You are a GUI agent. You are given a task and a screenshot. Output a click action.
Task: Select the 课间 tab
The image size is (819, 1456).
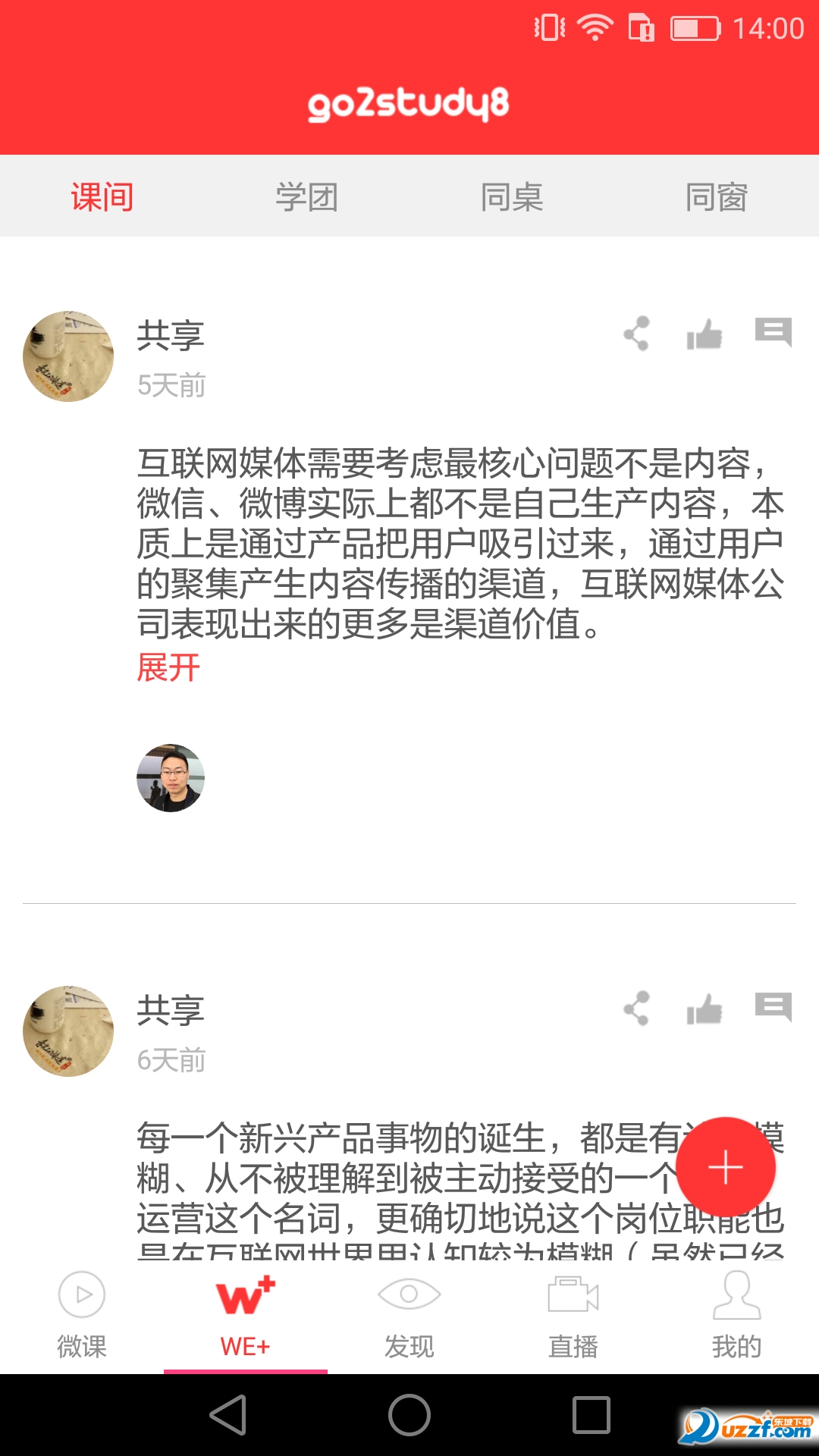pyautogui.click(x=102, y=196)
